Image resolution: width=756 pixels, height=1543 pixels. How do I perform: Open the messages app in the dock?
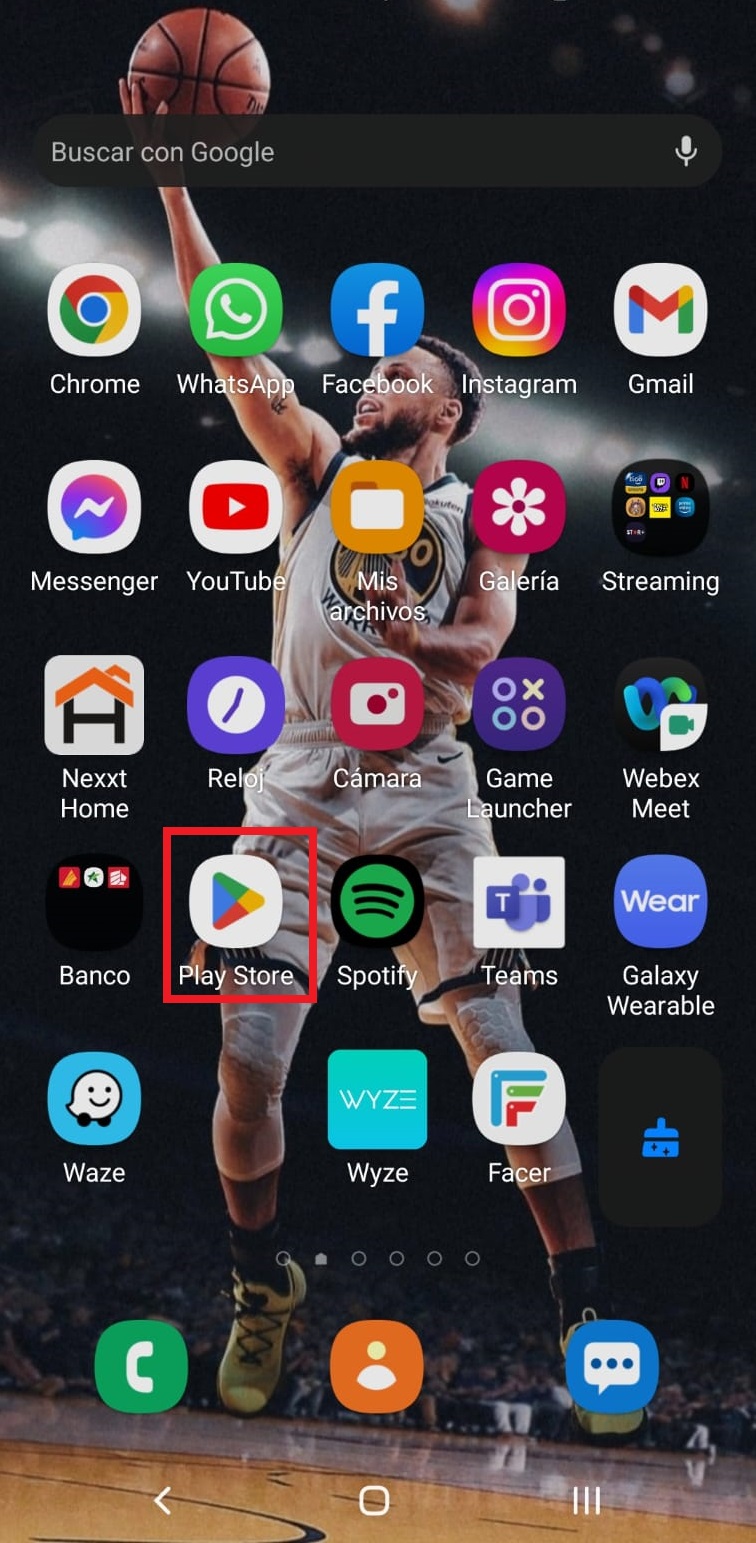click(x=612, y=1366)
